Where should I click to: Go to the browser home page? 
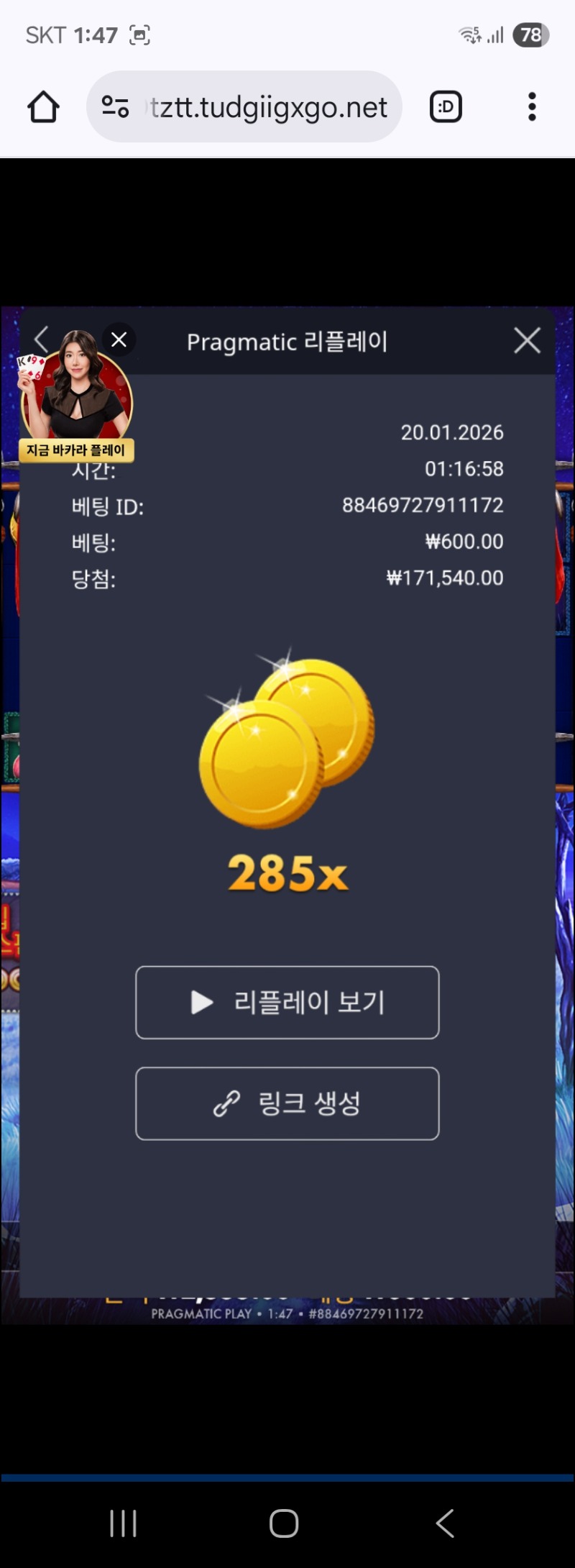pos(43,107)
